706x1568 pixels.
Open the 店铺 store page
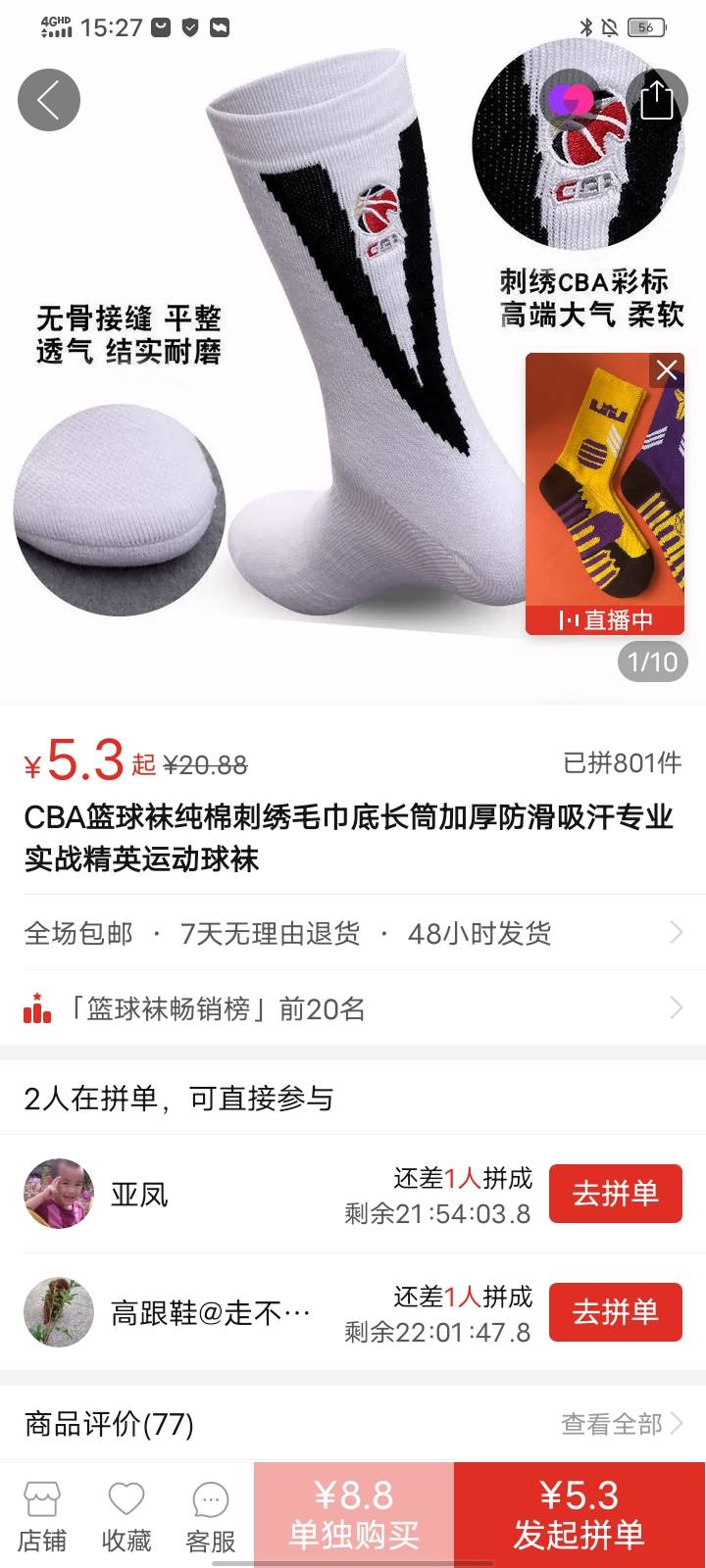[42, 1516]
